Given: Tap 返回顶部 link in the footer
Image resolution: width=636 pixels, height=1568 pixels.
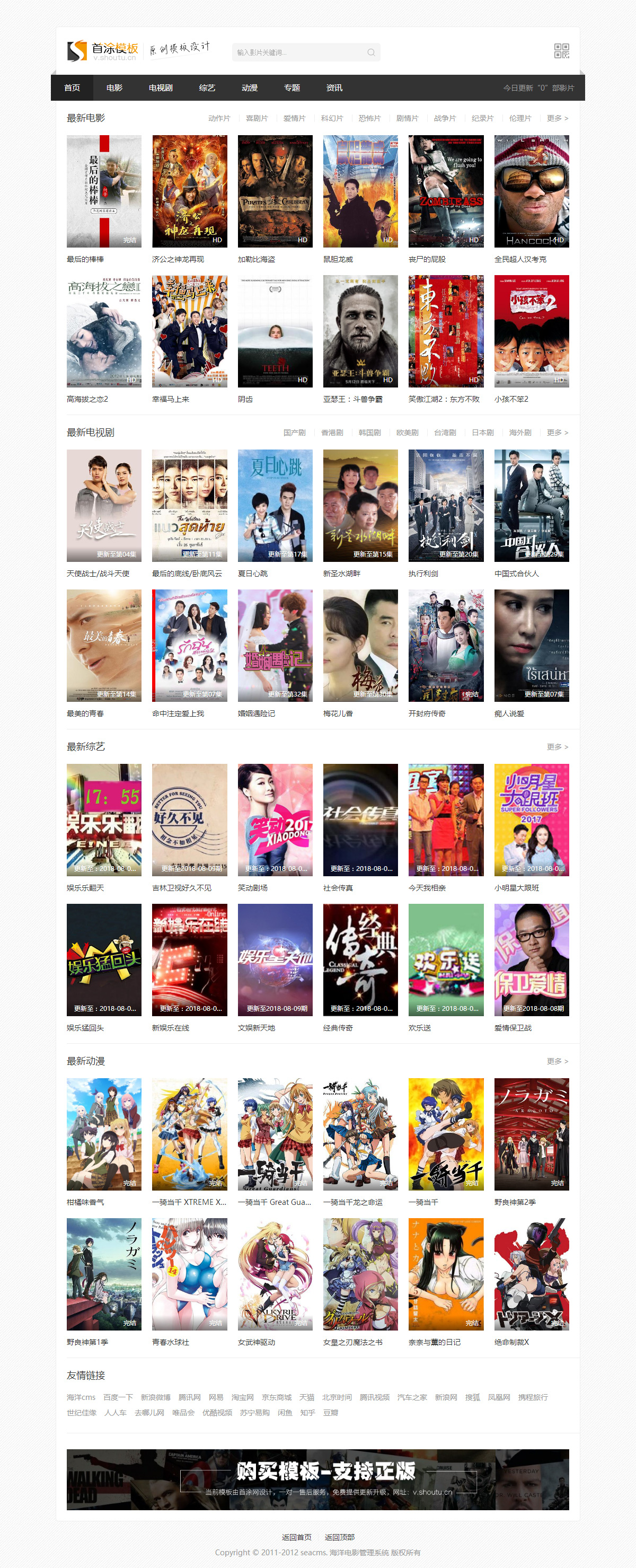Looking at the screenshot, I should click(x=340, y=1537).
